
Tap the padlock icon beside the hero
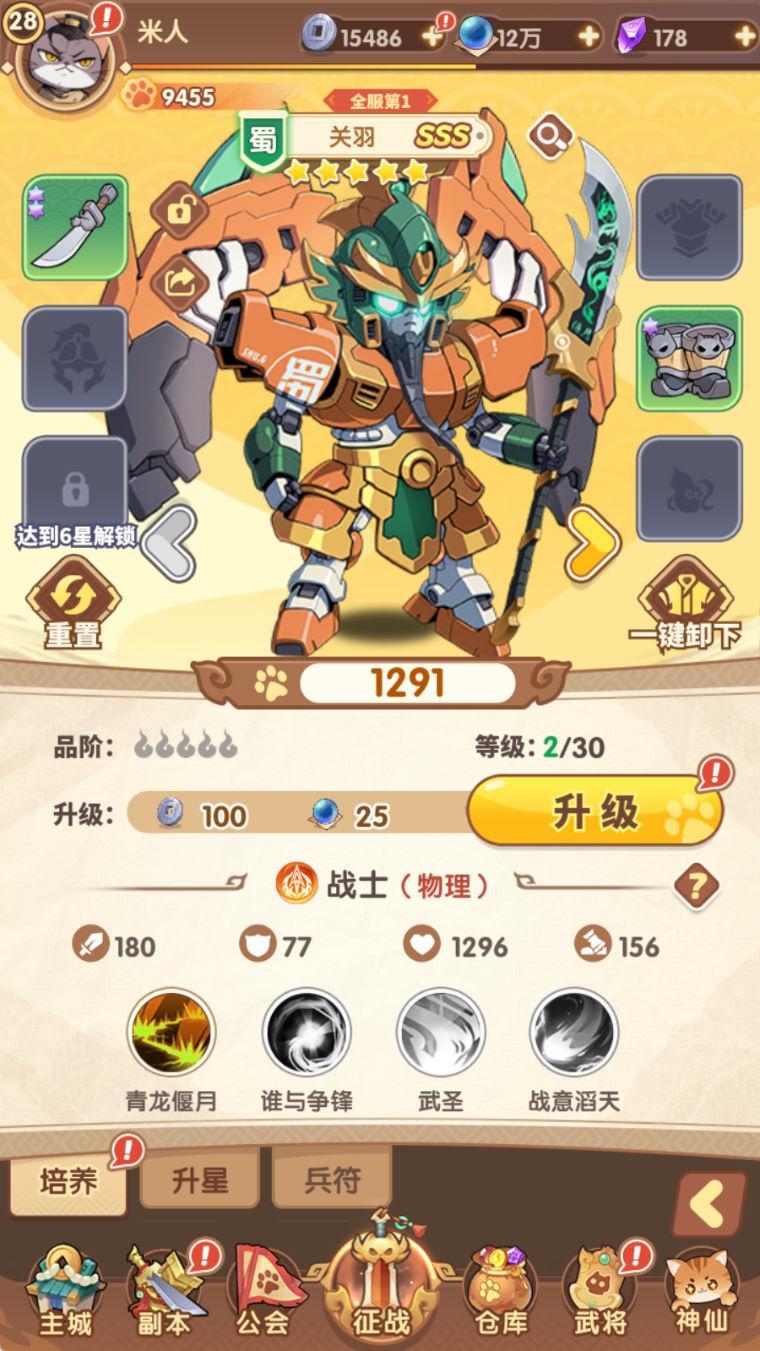[x=181, y=213]
